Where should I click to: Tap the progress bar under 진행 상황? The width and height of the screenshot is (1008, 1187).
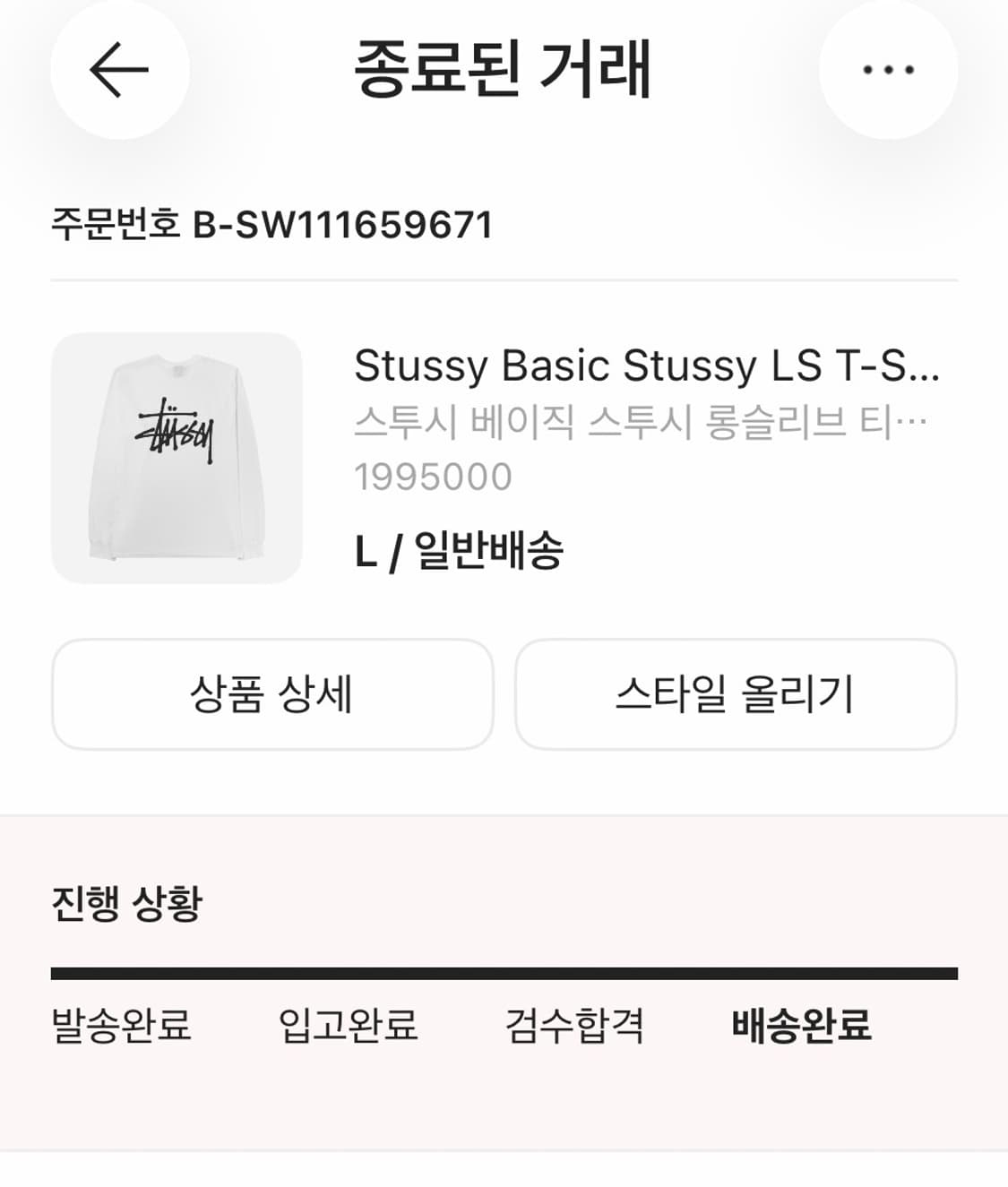[x=504, y=970]
